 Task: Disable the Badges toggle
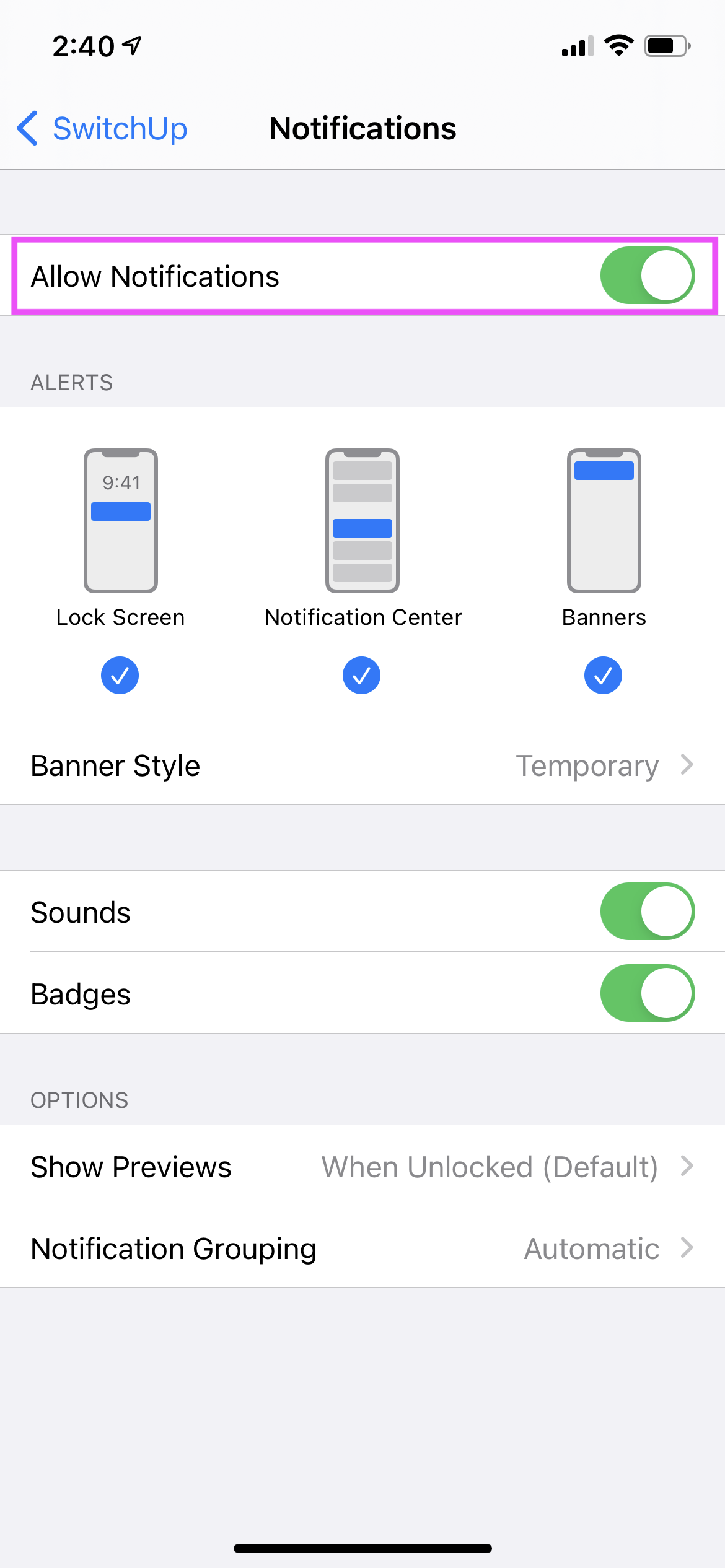click(648, 993)
